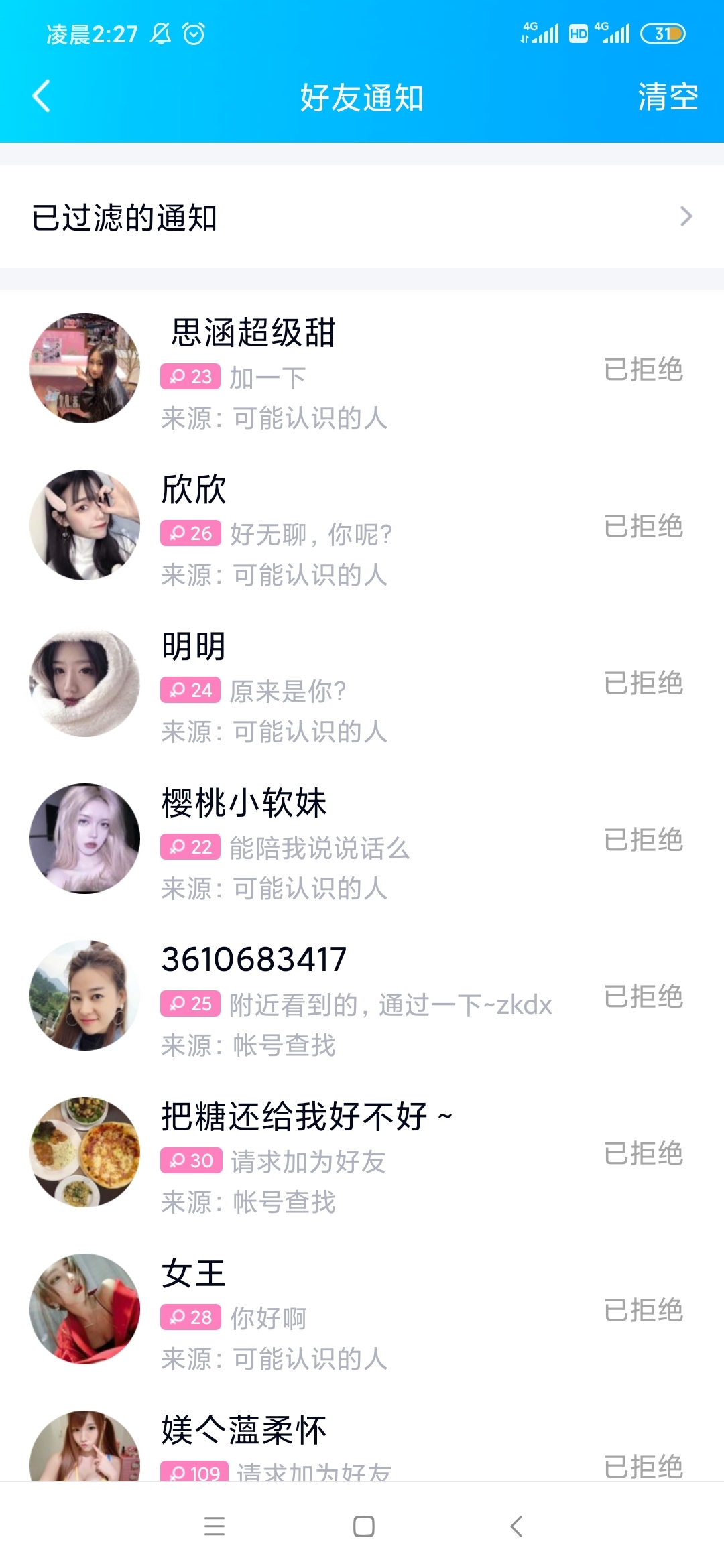Open 已过滤的通知 row

coord(362,217)
